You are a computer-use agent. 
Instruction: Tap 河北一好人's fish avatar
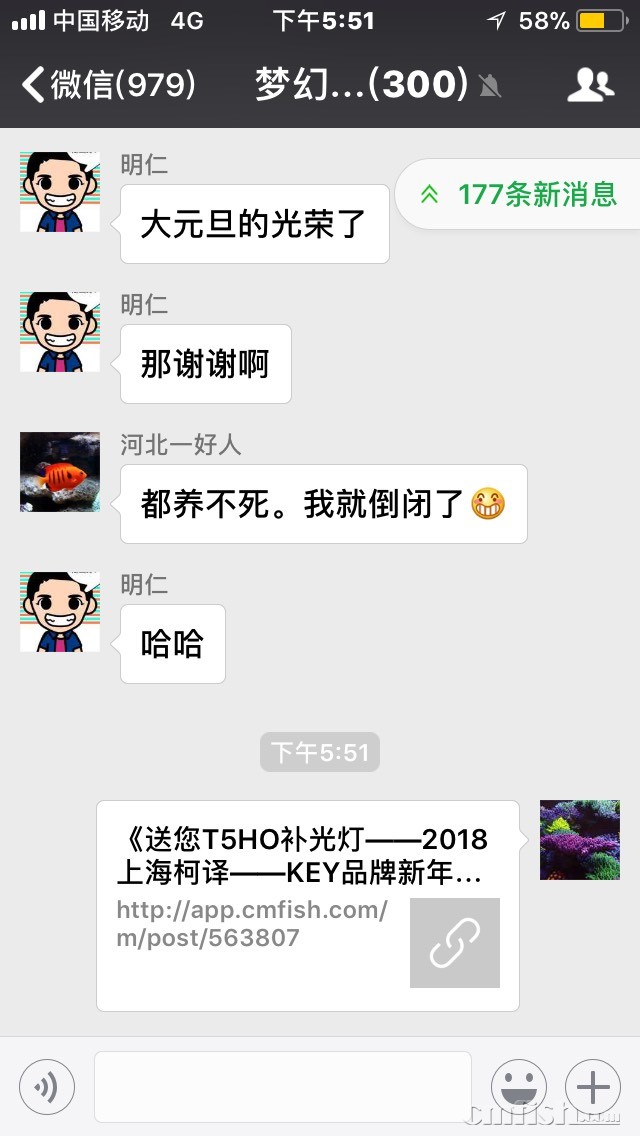60,472
